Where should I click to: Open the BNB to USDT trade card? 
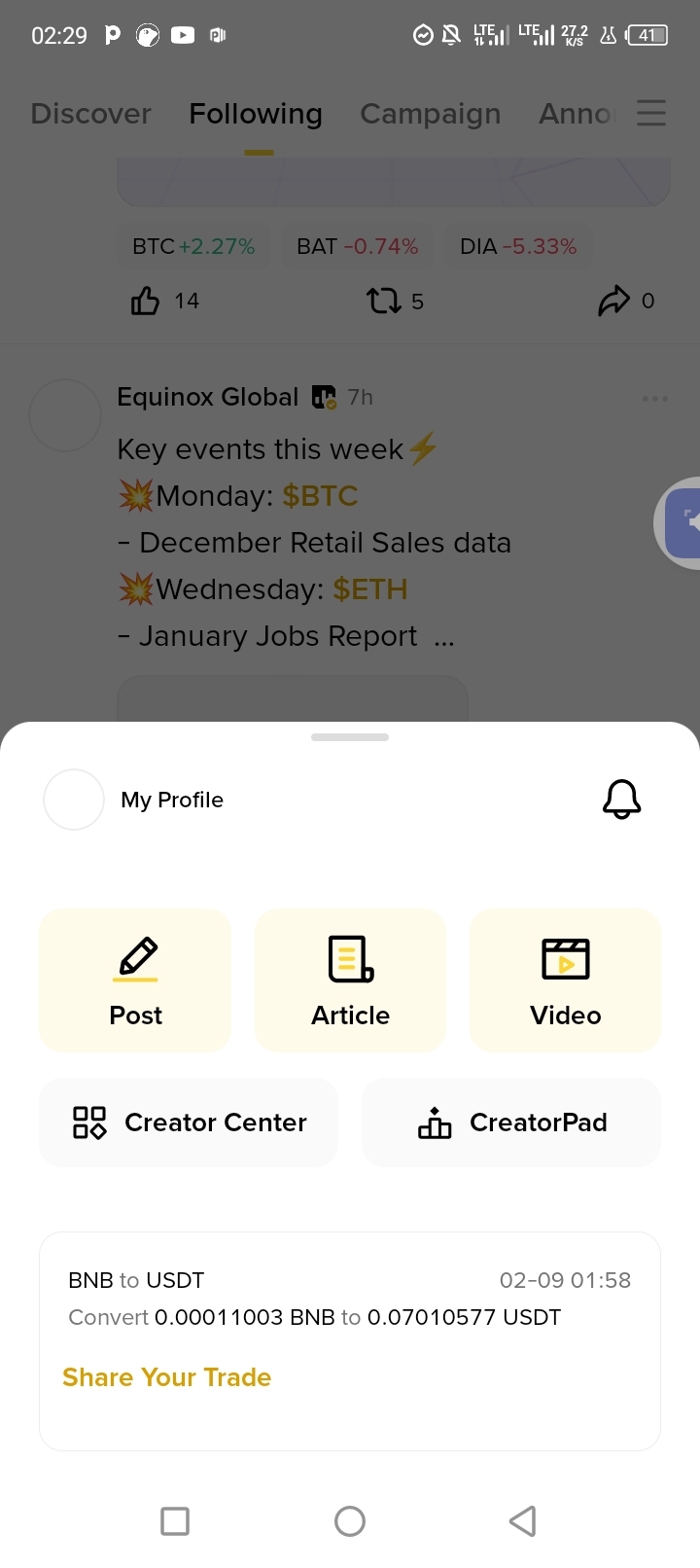click(350, 1341)
